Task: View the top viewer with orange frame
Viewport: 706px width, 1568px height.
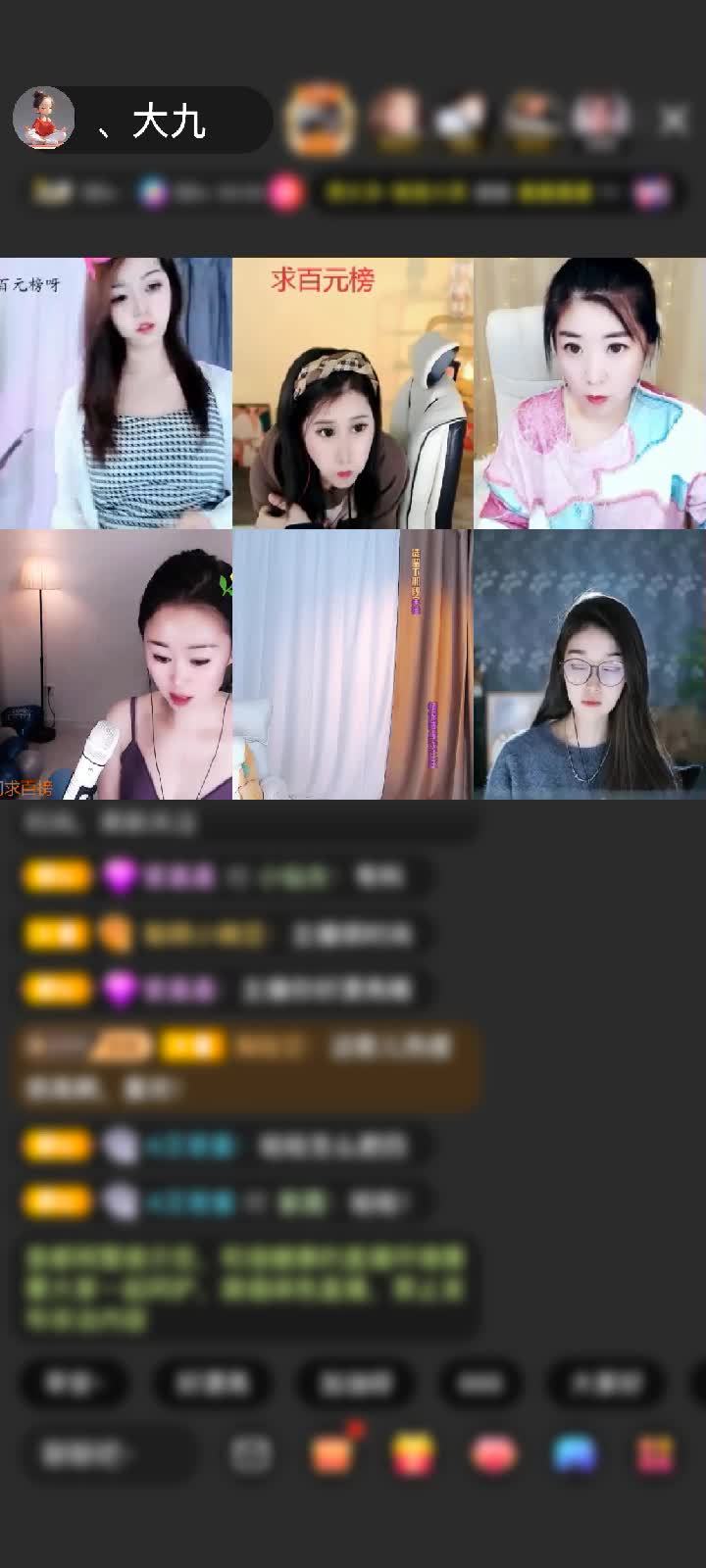Action: 319,119
